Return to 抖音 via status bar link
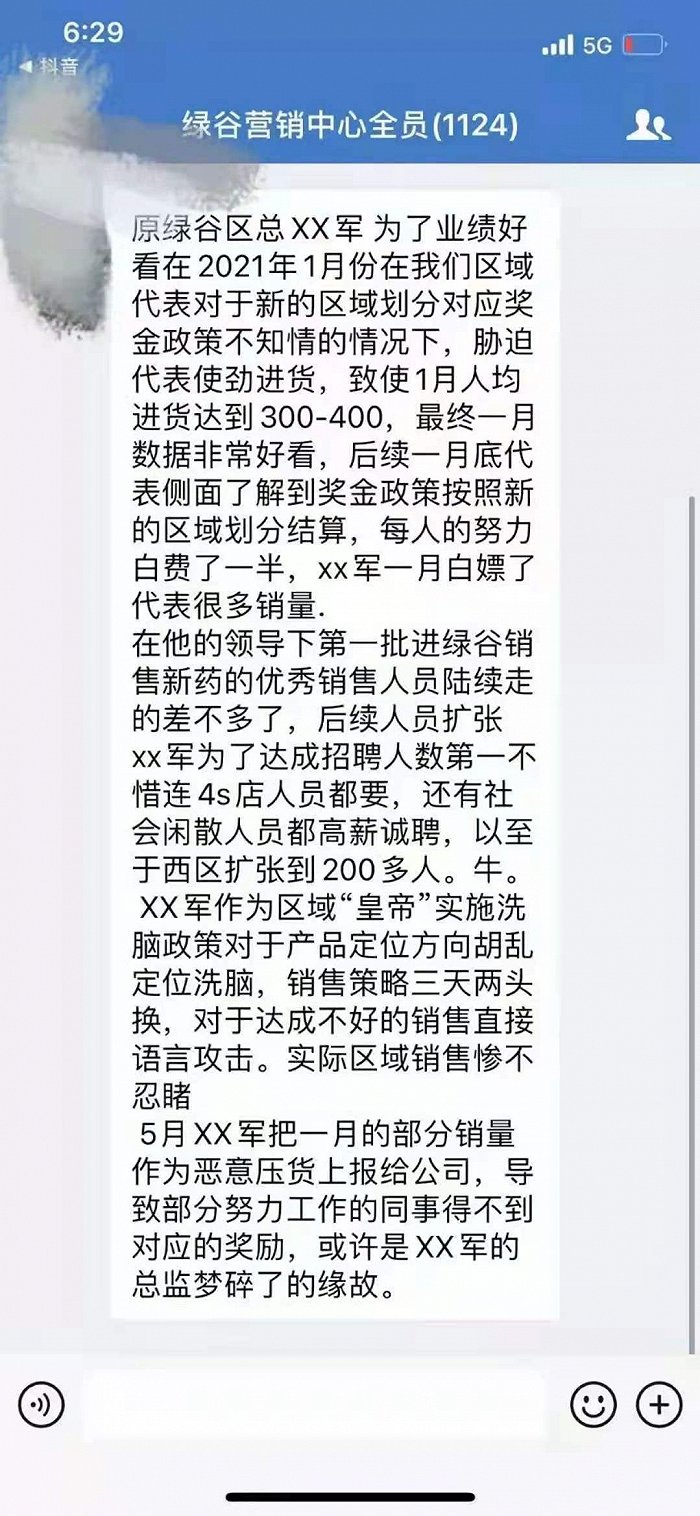Image resolution: width=700 pixels, height=1516 pixels. [x=58, y=66]
